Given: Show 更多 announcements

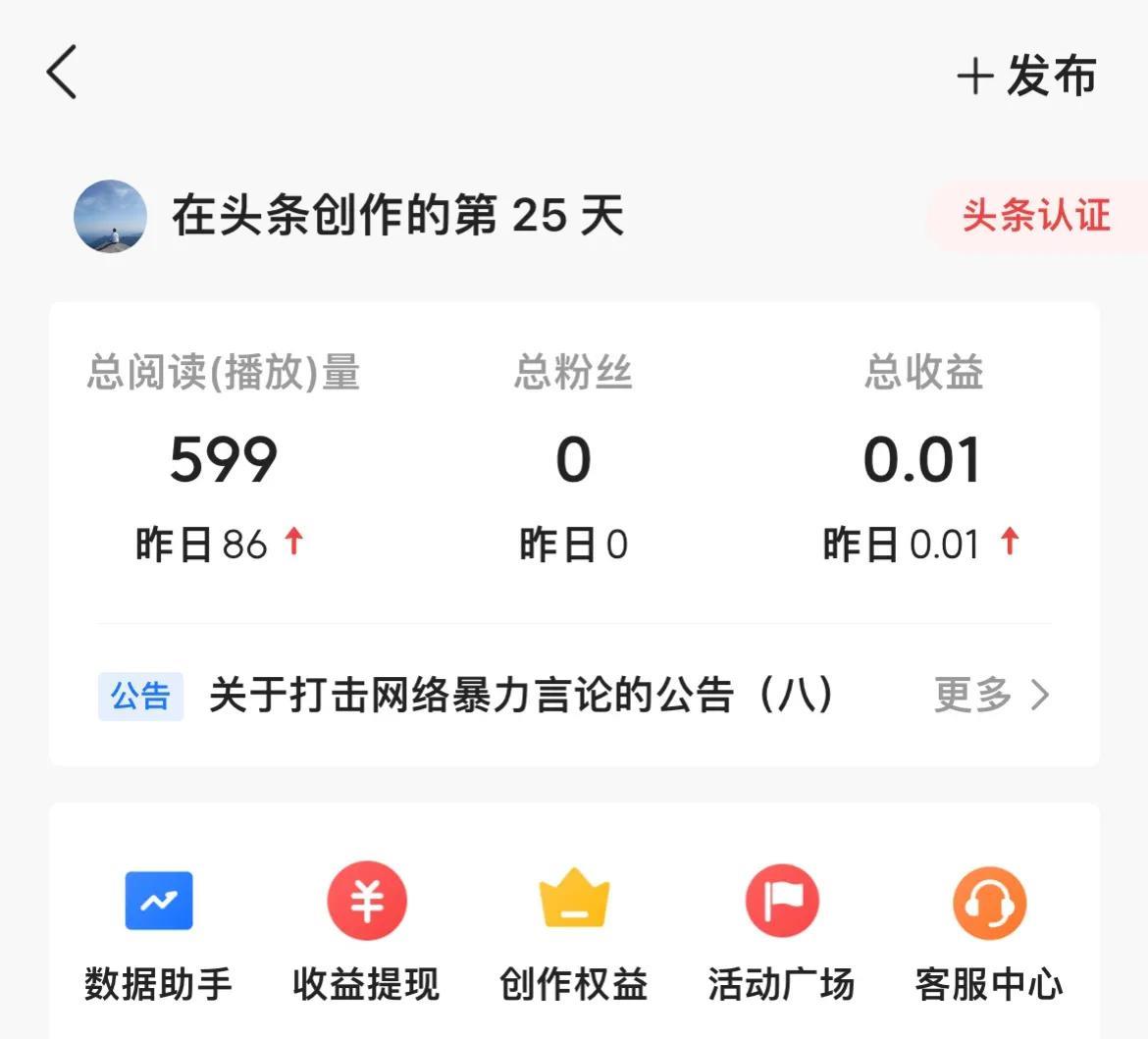Looking at the screenshot, I should point(991,696).
